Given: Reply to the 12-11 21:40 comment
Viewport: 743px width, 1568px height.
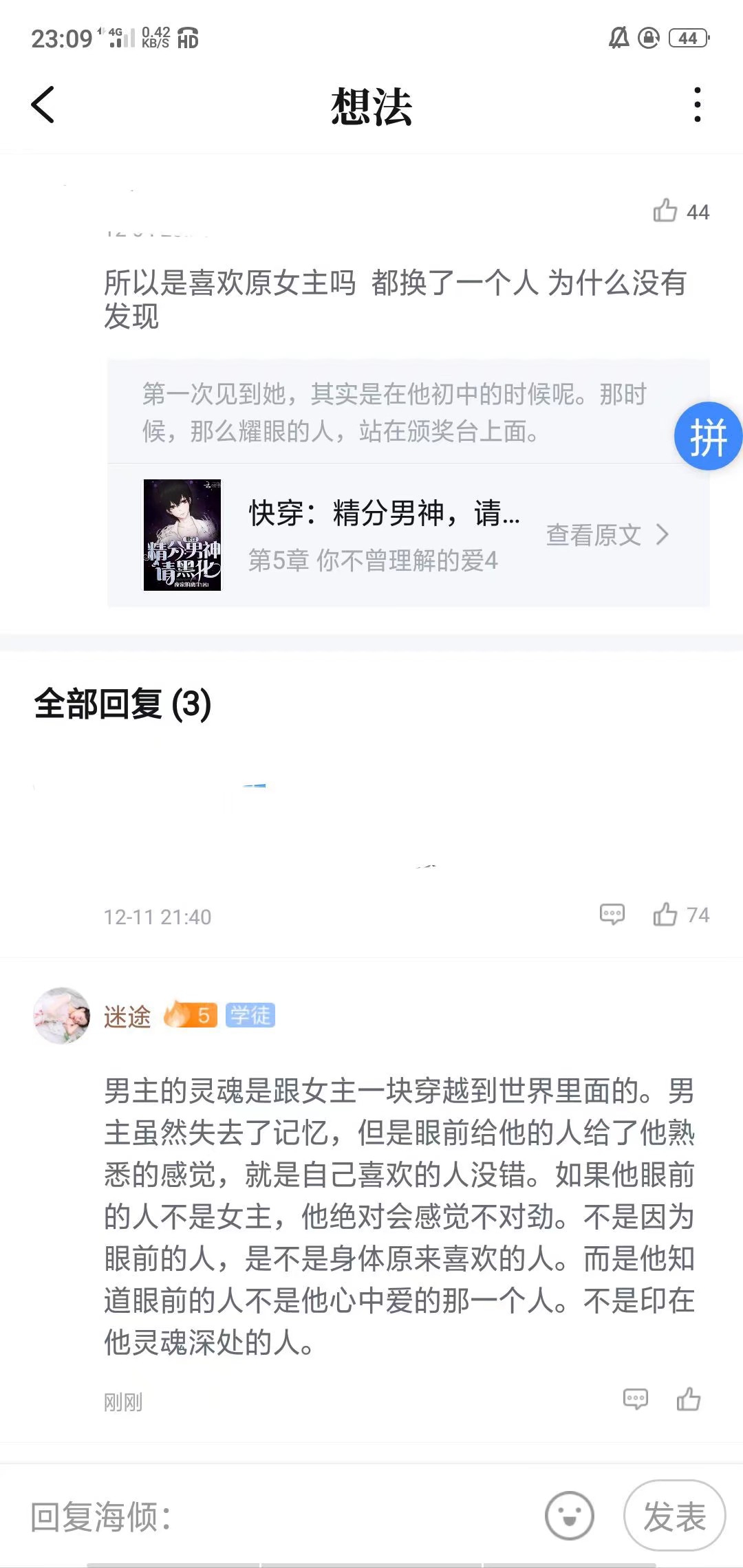Looking at the screenshot, I should click(x=612, y=915).
